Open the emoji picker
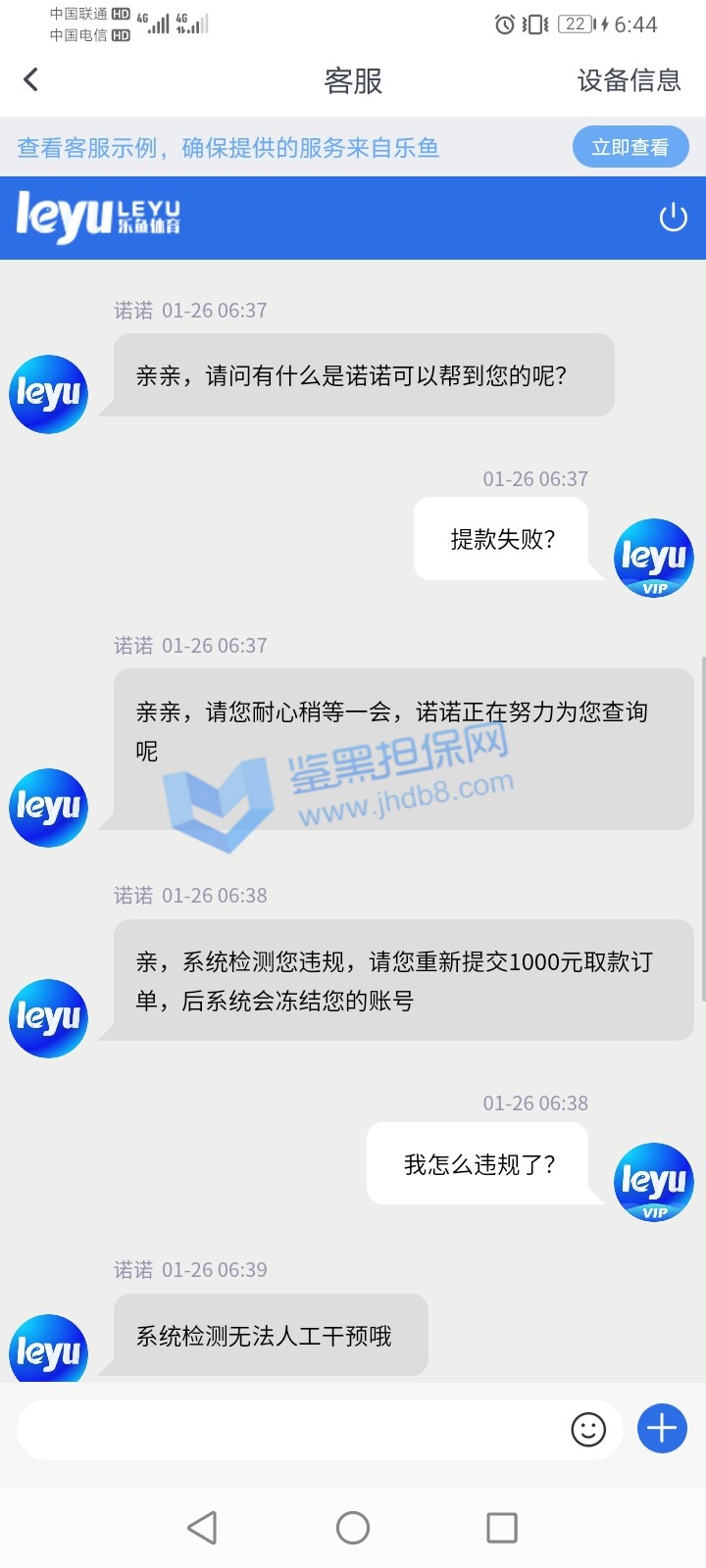The image size is (706, 1568). (x=588, y=1429)
